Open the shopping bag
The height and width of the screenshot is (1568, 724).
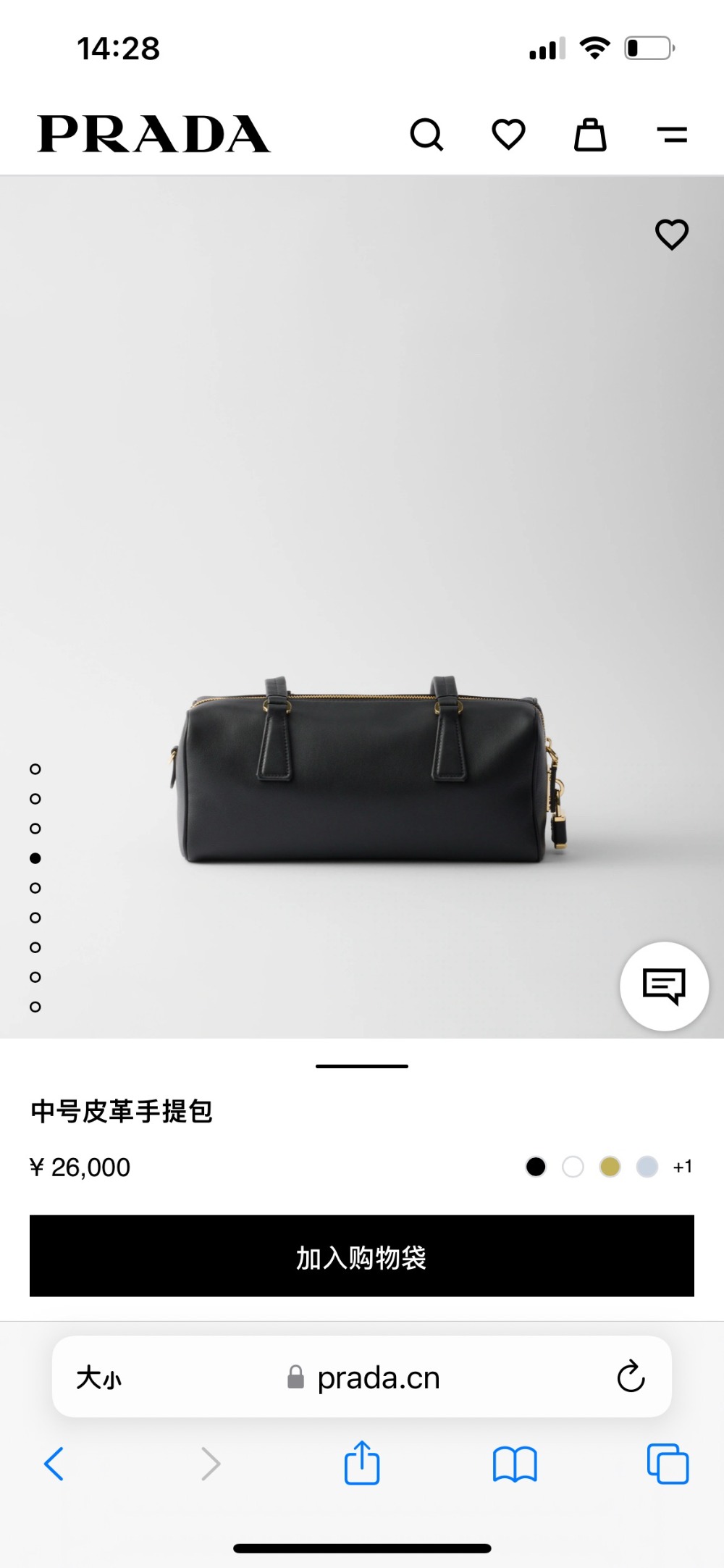590,135
